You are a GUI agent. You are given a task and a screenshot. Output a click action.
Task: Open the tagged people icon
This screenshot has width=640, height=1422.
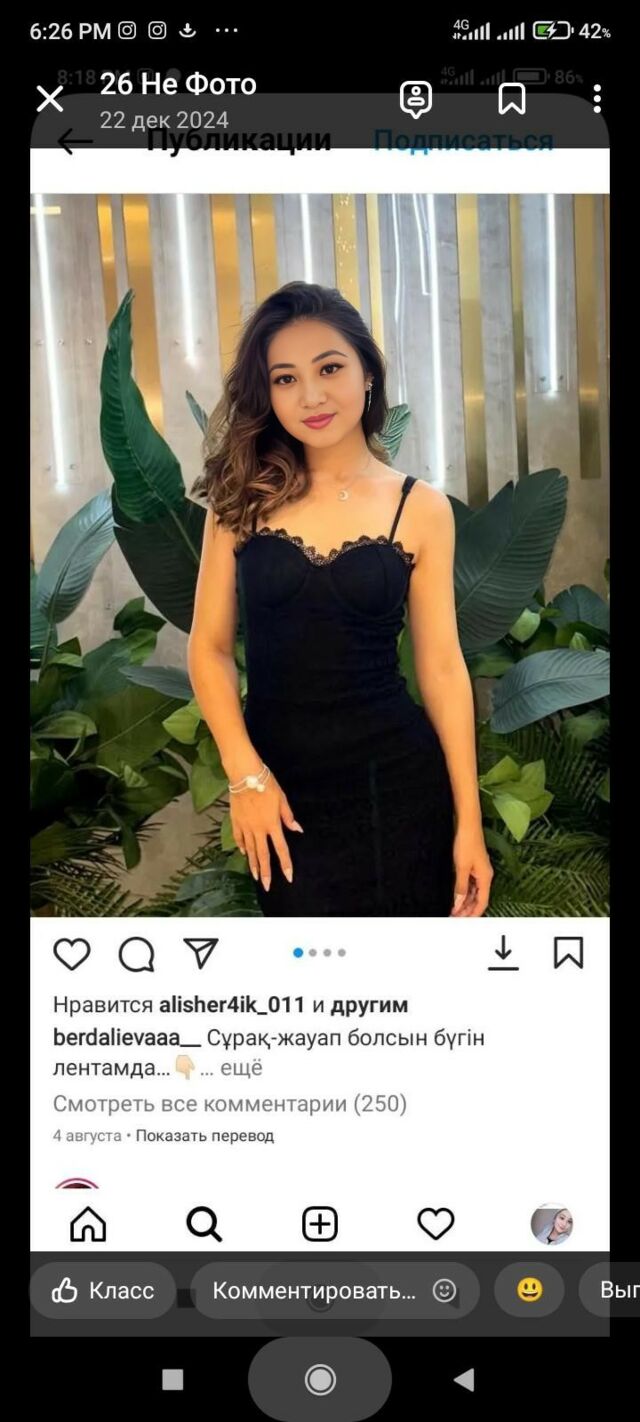(x=415, y=98)
